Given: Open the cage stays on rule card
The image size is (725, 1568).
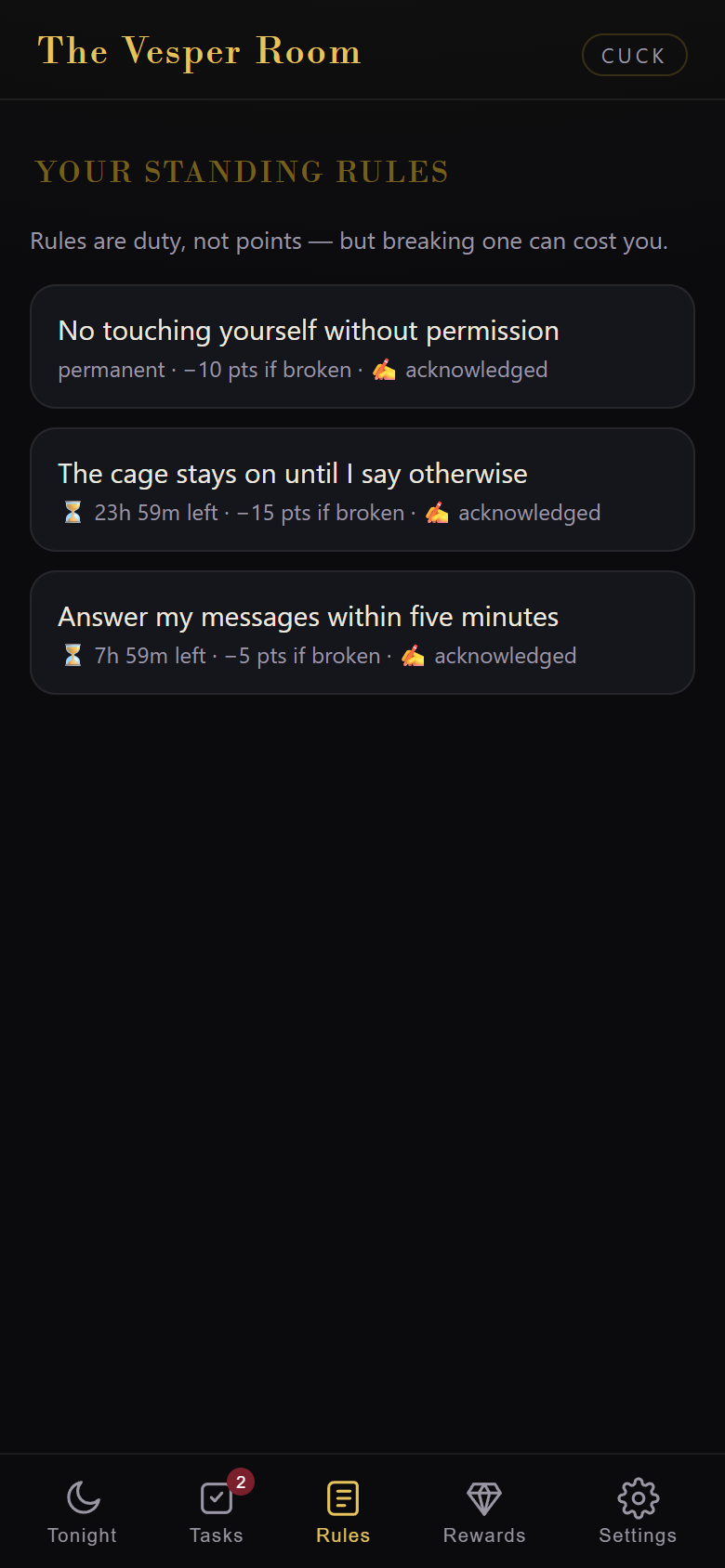Looking at the screenshot, I should 362,490.
